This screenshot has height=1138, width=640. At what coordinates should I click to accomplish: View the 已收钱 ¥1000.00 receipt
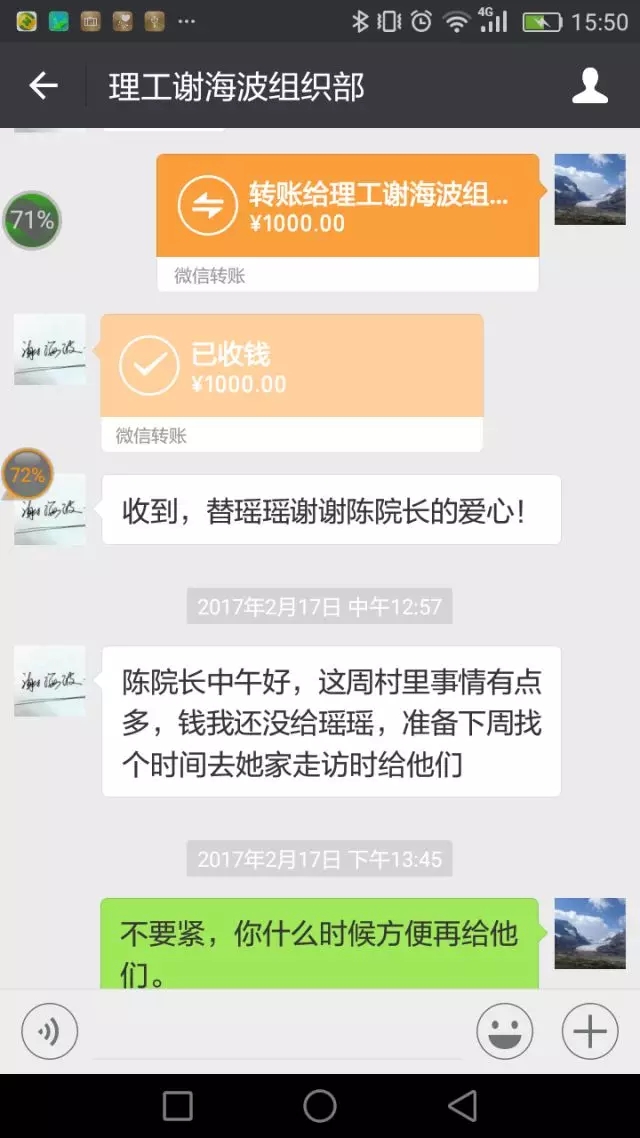[x=291, y=367]
